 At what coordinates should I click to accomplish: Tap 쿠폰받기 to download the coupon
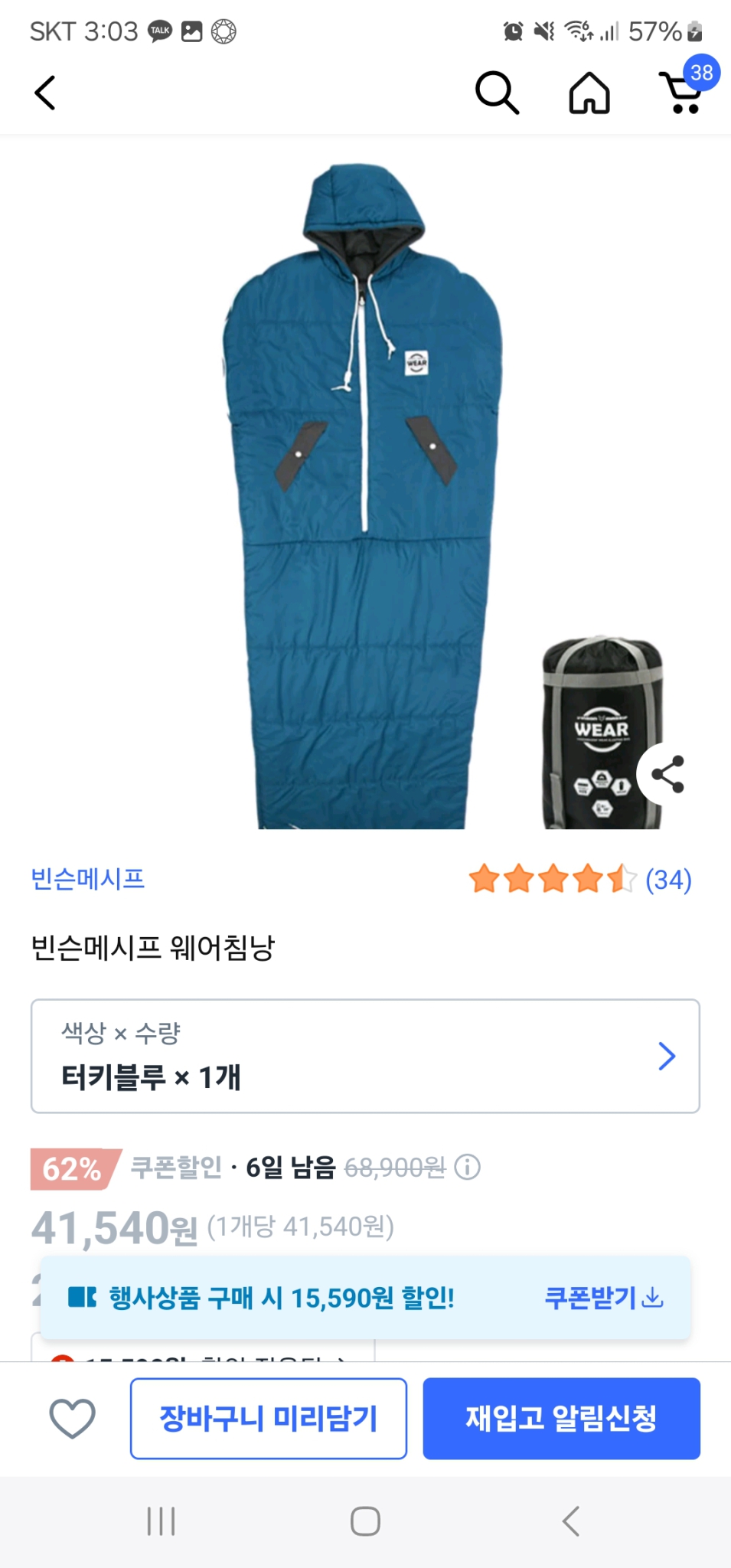(603, 1298)
